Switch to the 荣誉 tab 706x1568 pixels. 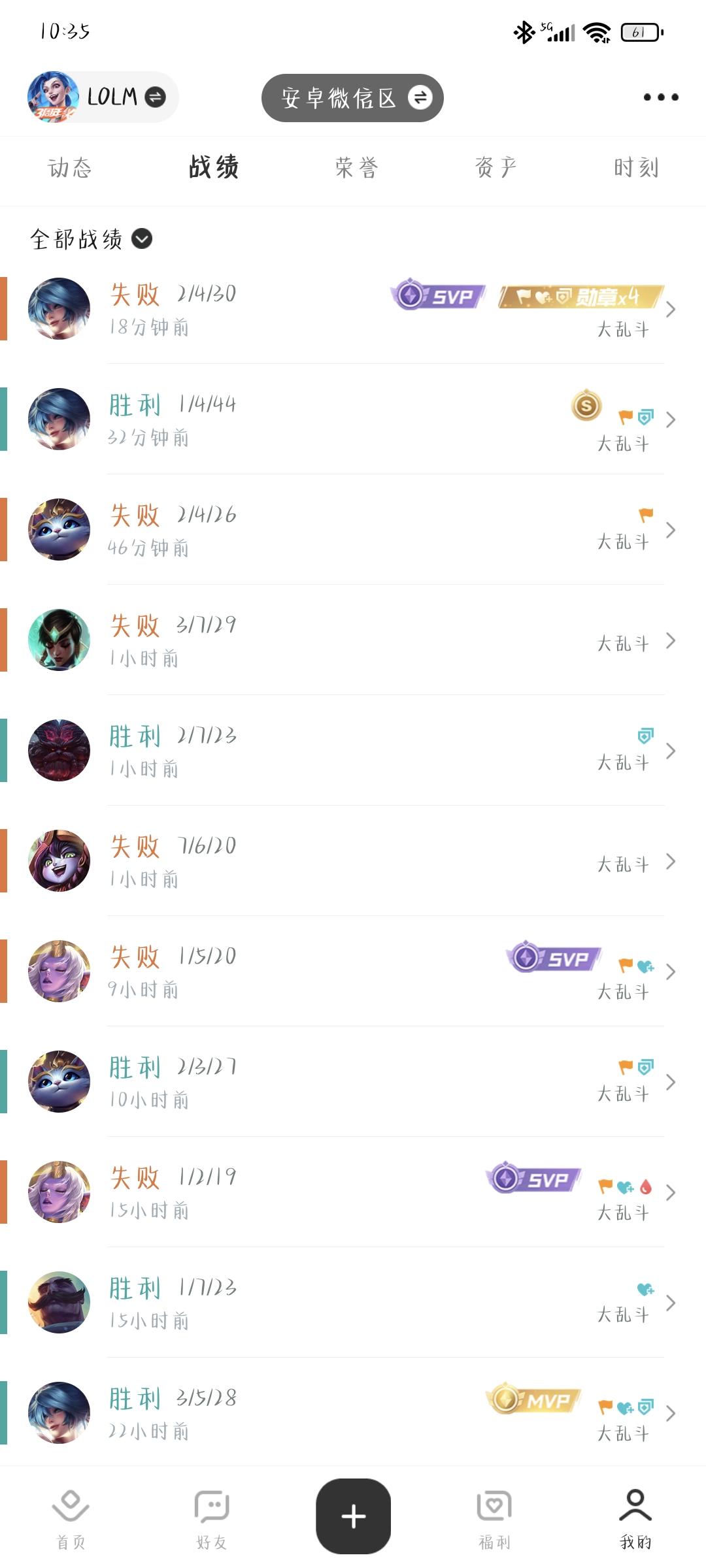(x=356, y=168)
